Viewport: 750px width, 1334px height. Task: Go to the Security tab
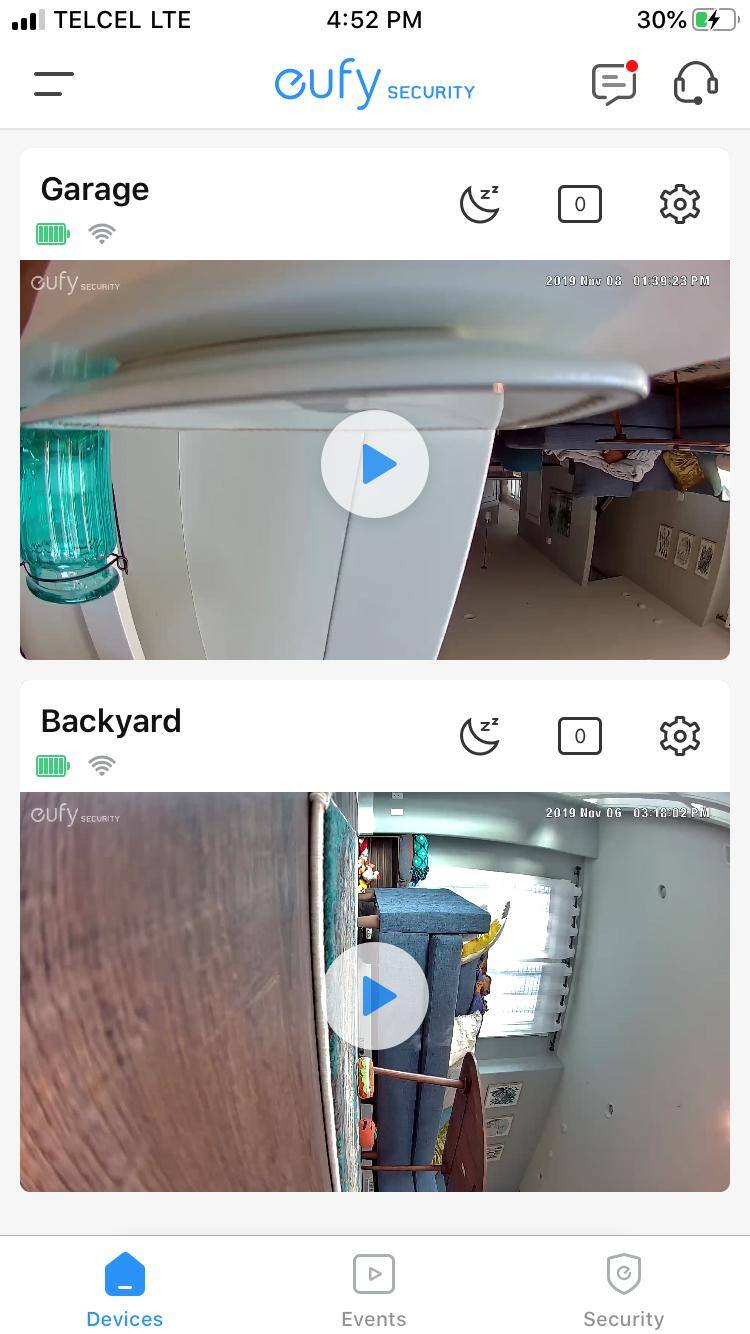[624, 1290]
